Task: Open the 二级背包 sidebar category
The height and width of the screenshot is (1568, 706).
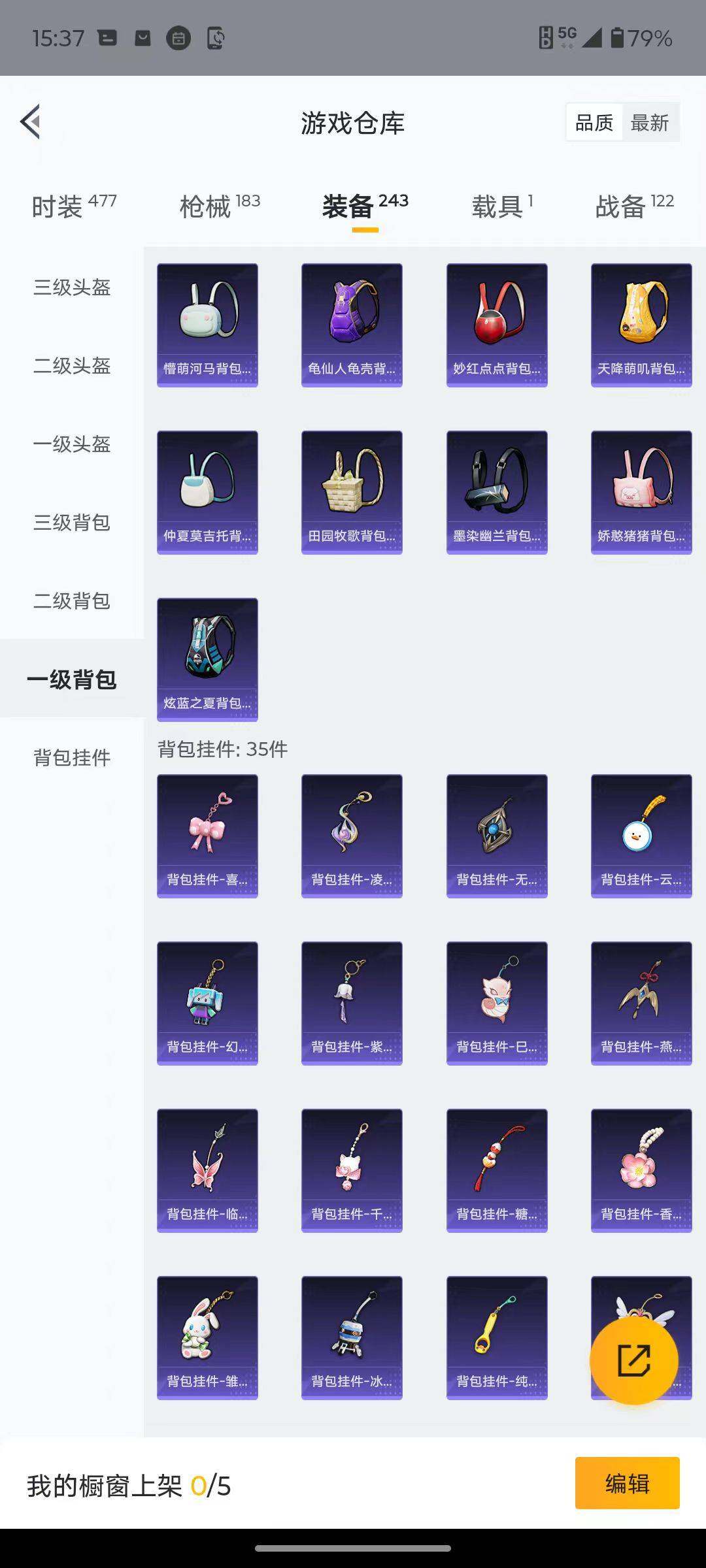Action: [72, 602]
